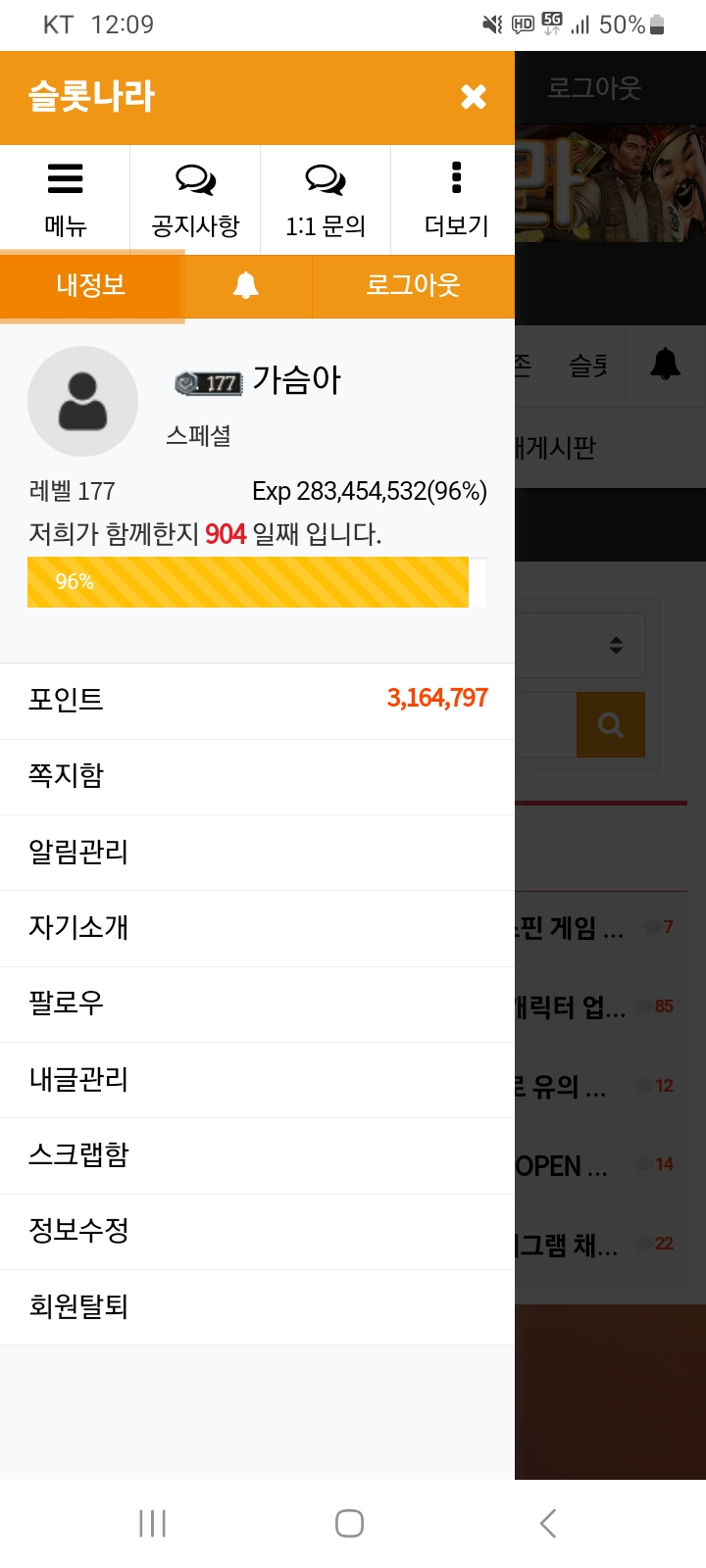
Task: Select the 내정보 tab
Action: point(91,285)
